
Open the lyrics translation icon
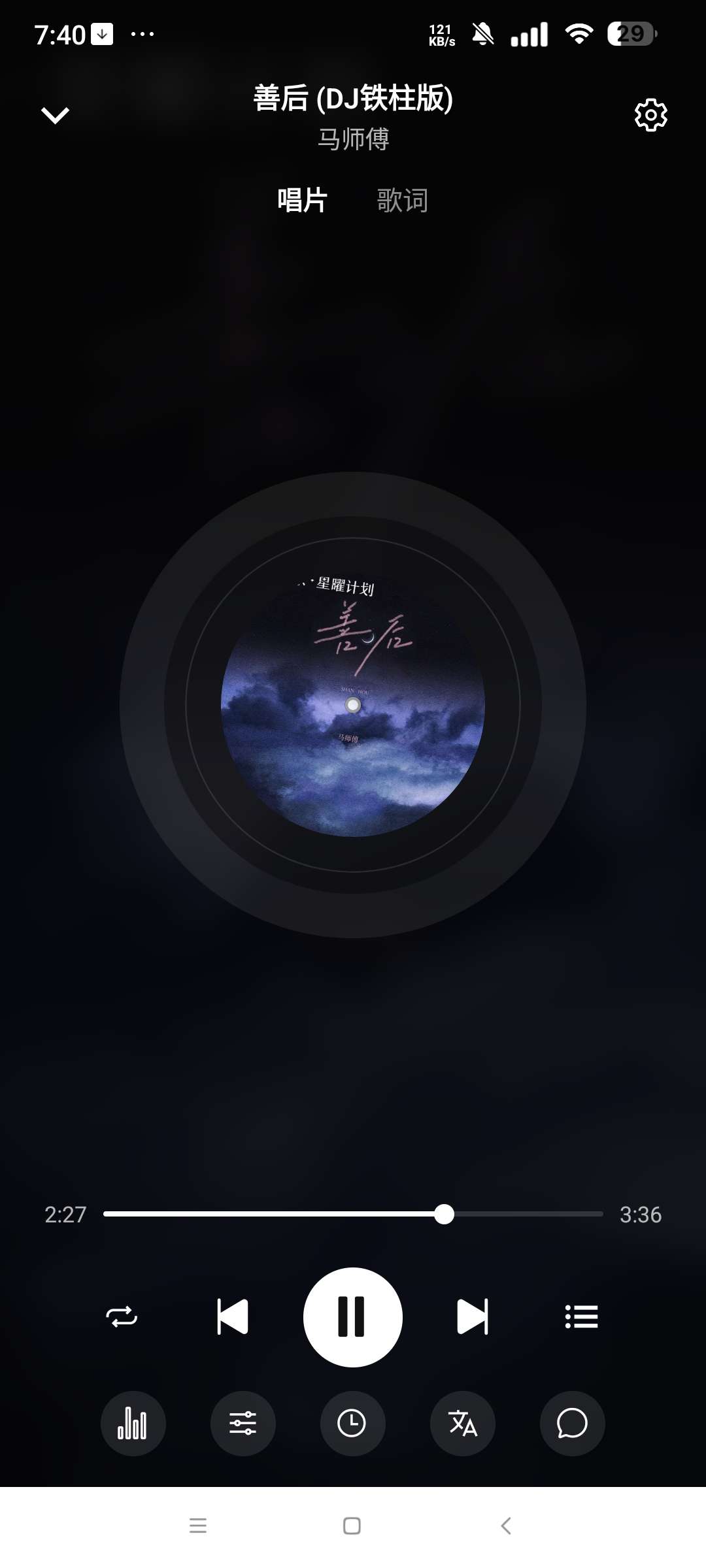pos(462,1424)
